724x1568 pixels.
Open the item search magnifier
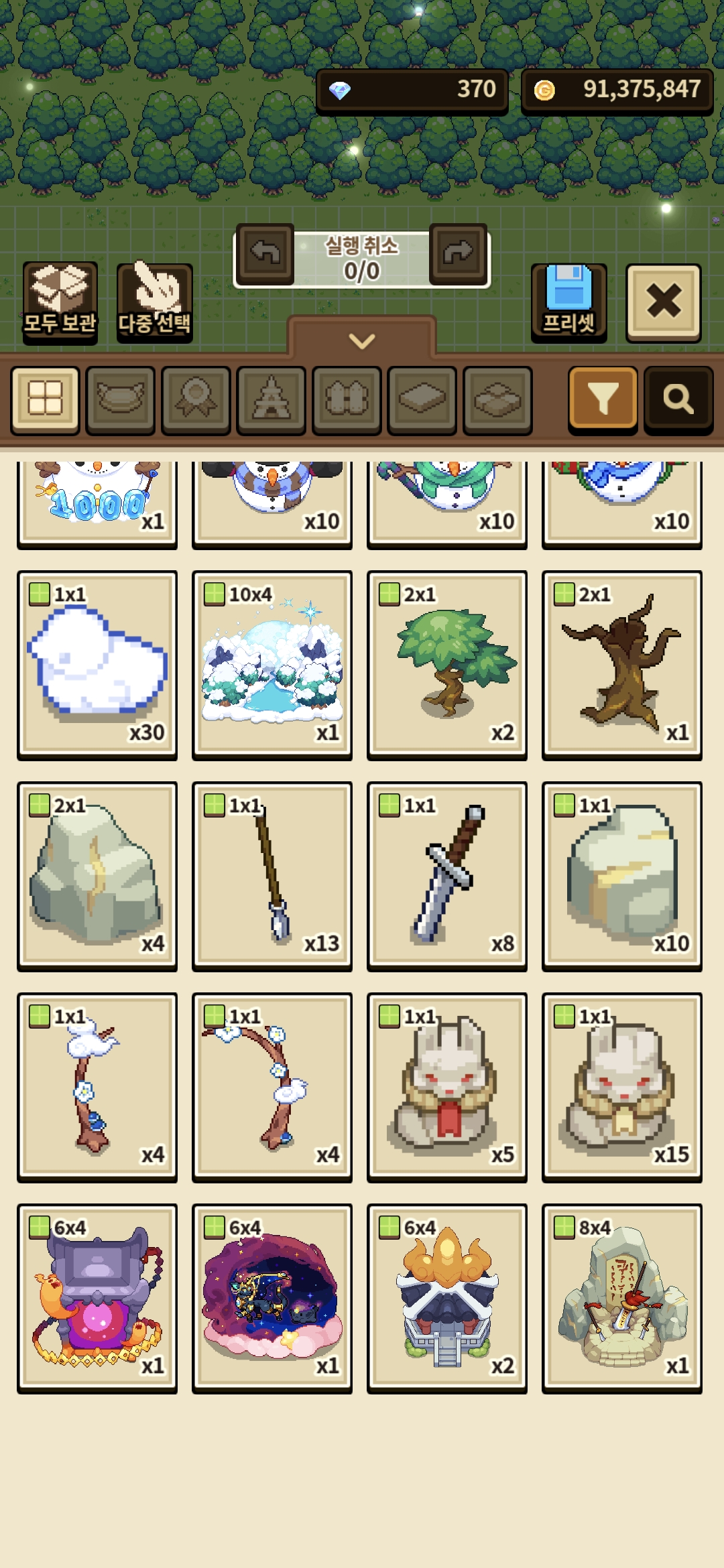[x=678, y=399]
